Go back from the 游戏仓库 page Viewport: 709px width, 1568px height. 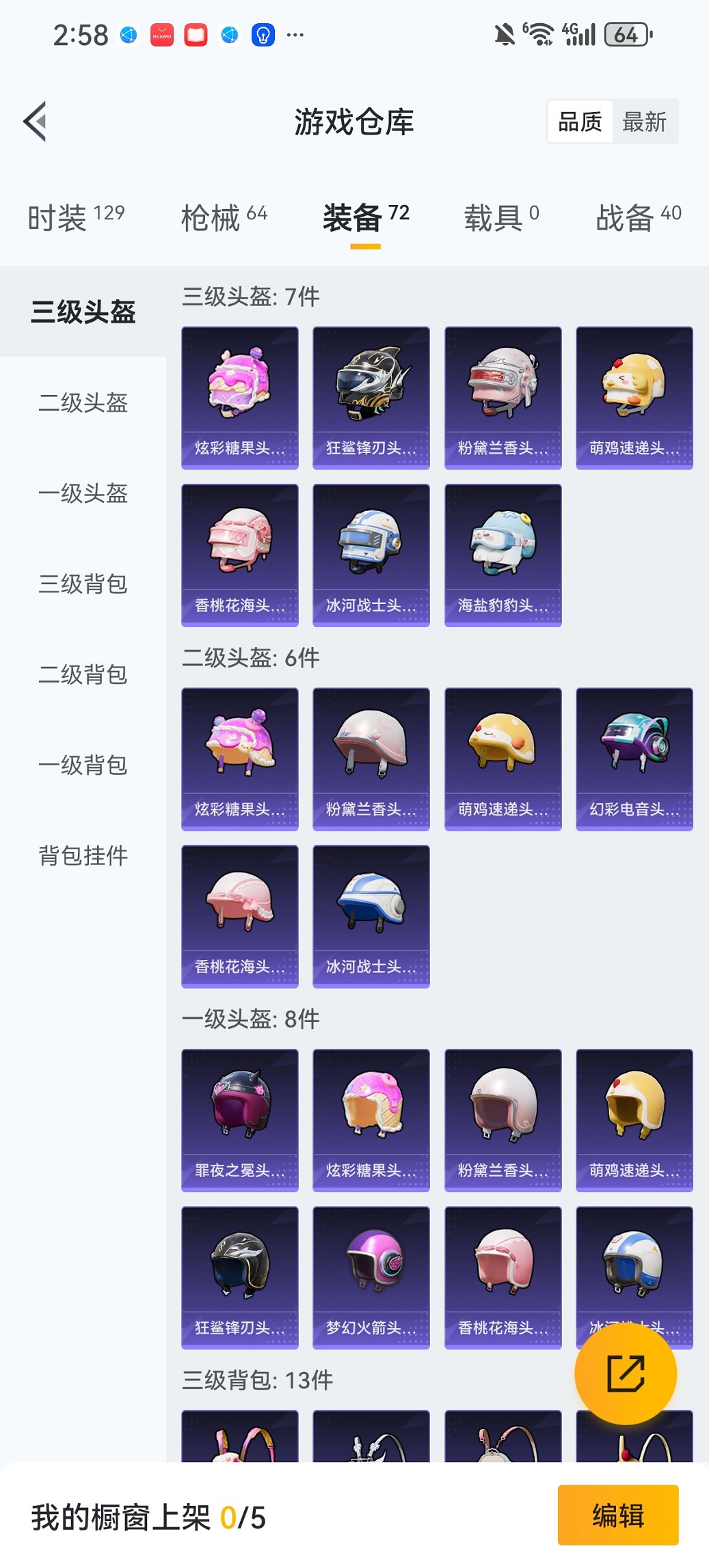tap(36, 122)
